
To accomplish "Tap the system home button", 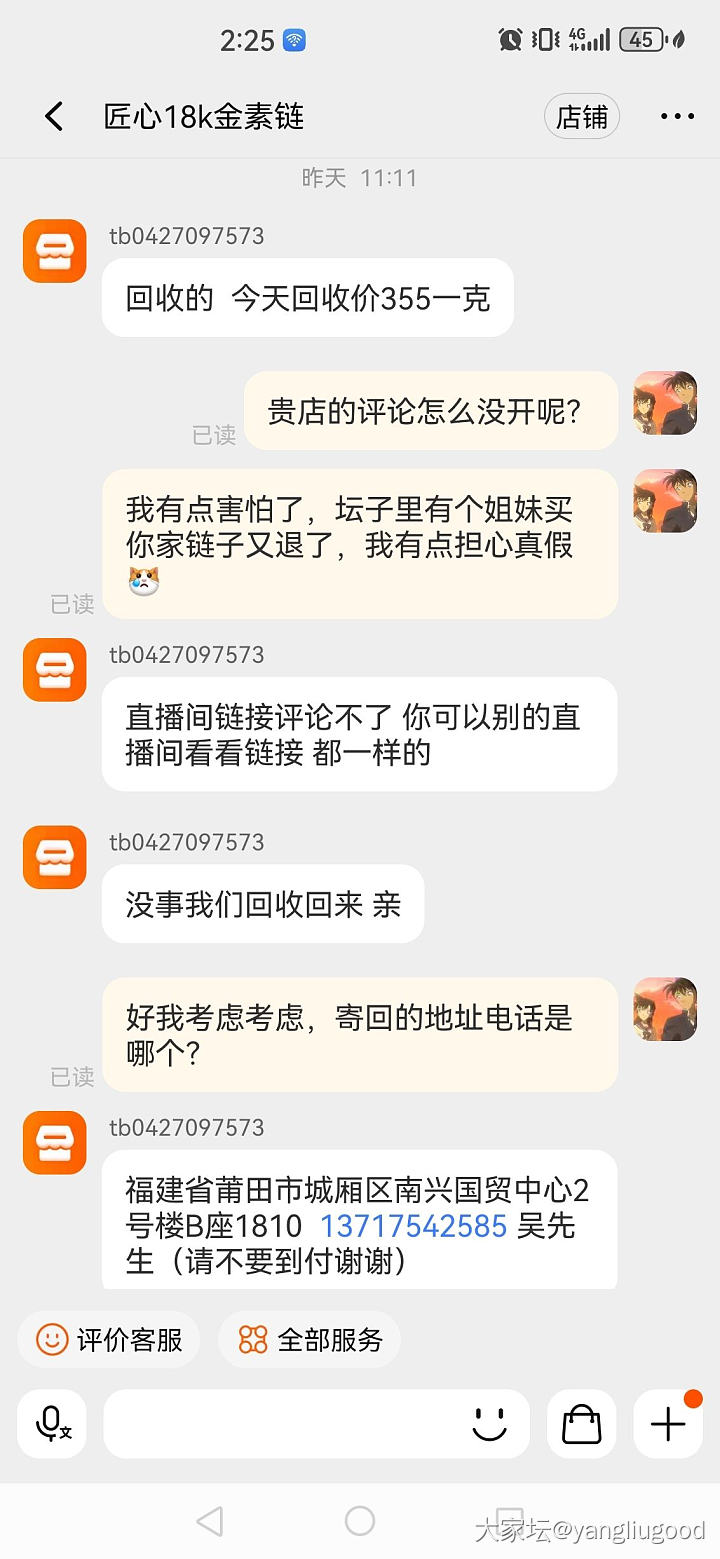I will pyautogui.click(x=360, y=1521).
